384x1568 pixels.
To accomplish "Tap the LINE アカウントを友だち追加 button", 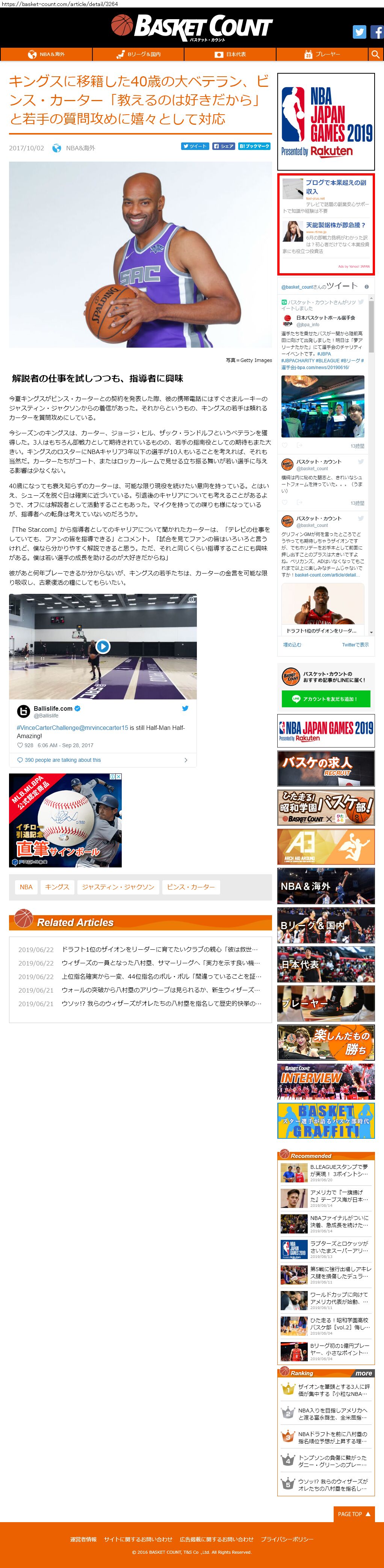I will 326,699.
